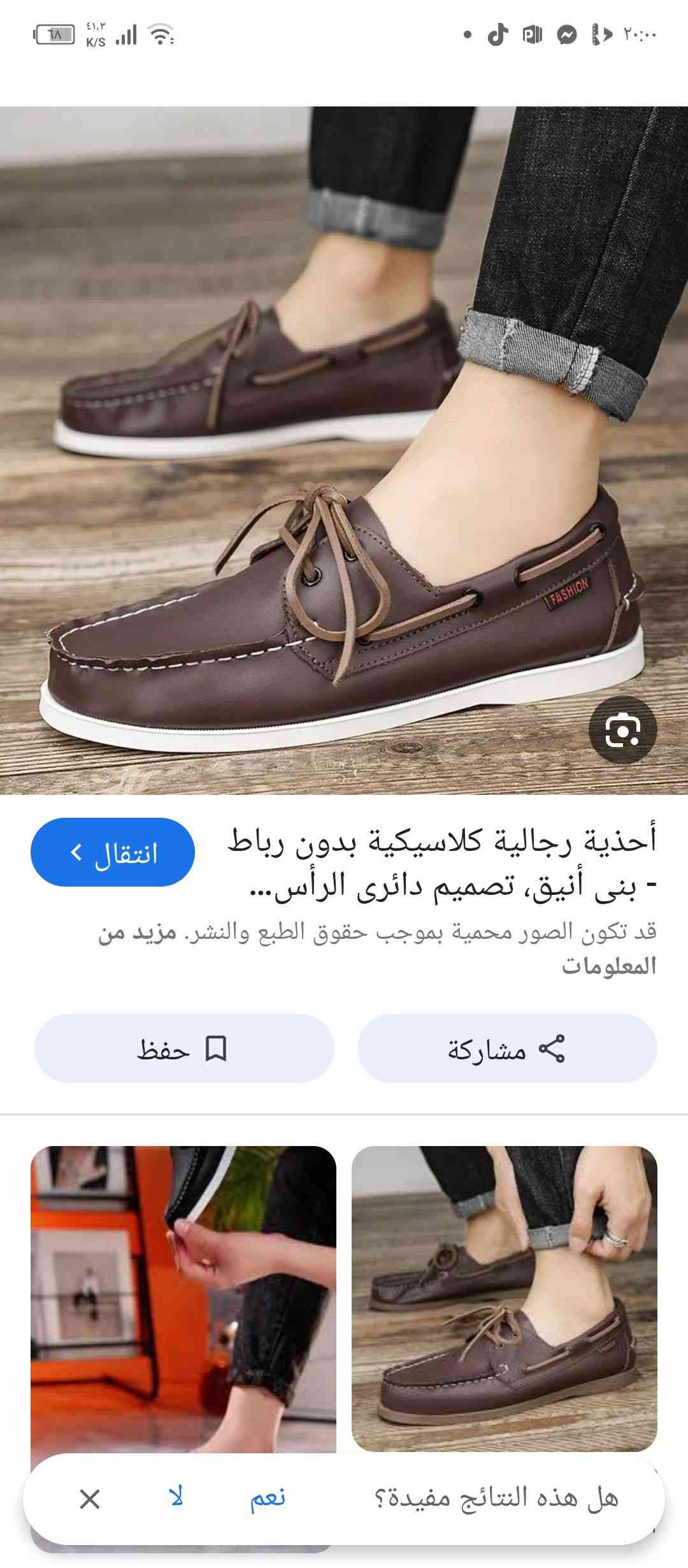This screenshot has width=688, height=1568.
Task: Tap the blue انتقال (Visit) button
Action: tap(113, 852)
